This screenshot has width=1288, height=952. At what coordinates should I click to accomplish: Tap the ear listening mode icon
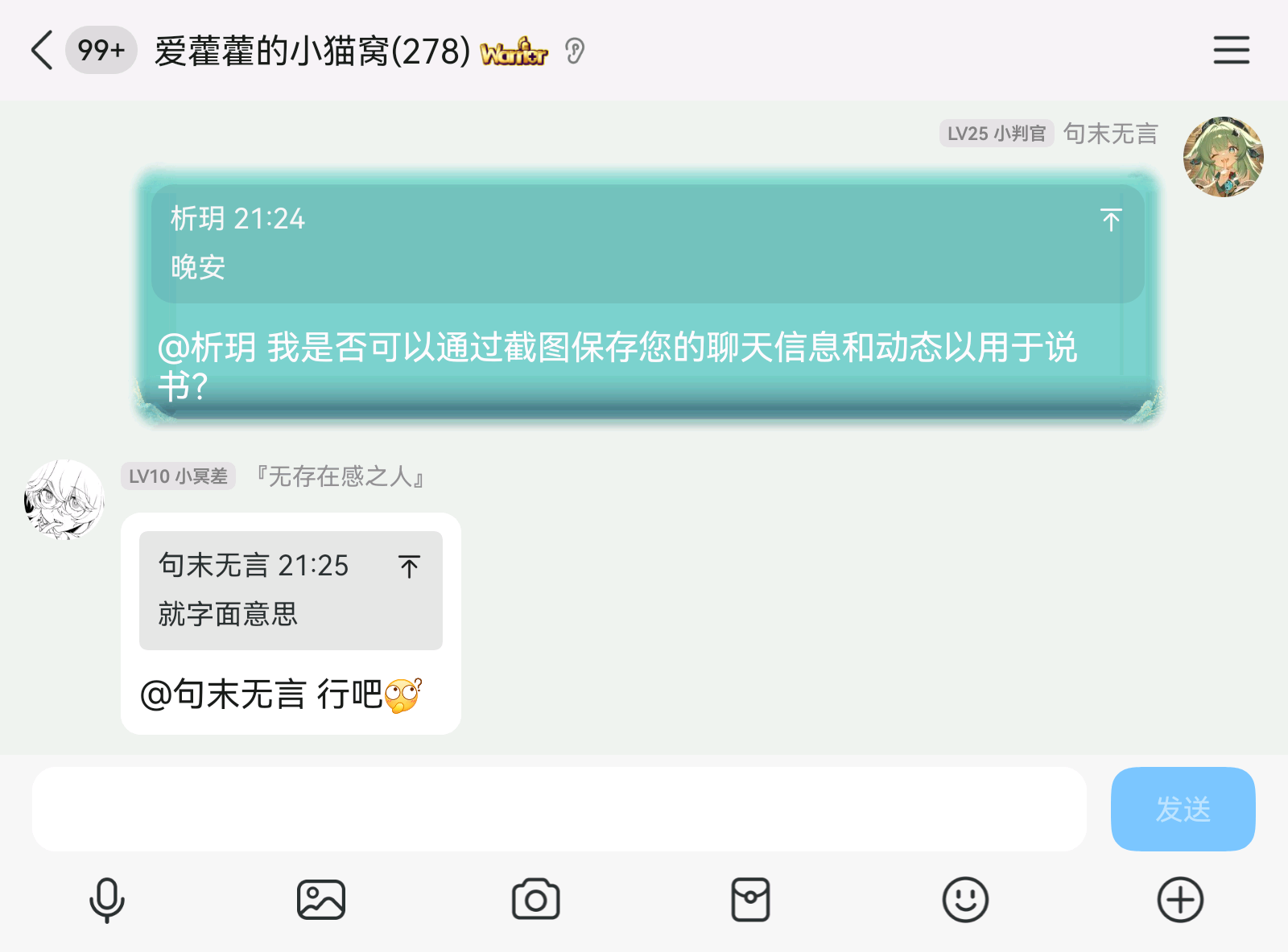tap(574, 52)
